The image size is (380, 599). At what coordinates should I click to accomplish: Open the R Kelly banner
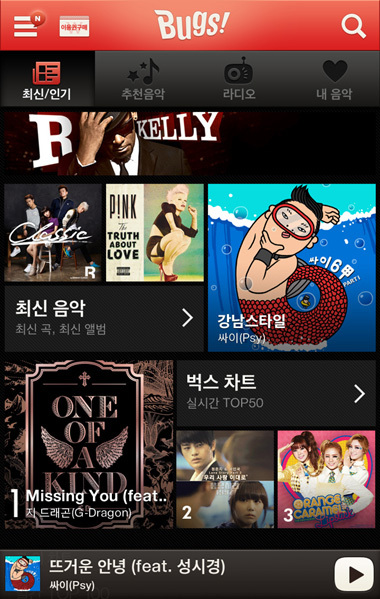190,143
